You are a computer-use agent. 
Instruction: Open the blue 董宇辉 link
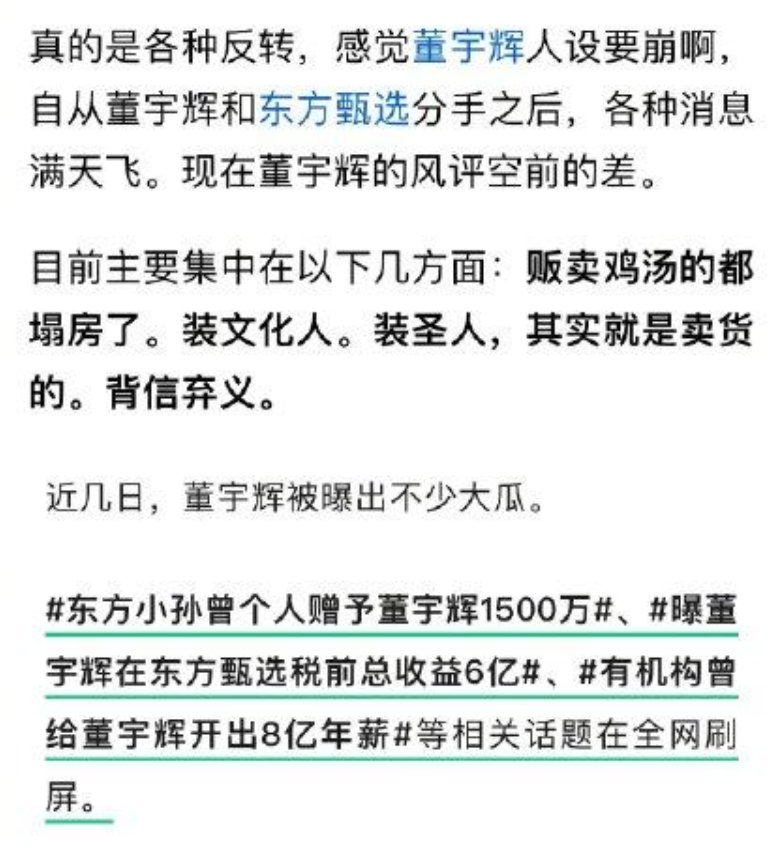coord(469,47)
